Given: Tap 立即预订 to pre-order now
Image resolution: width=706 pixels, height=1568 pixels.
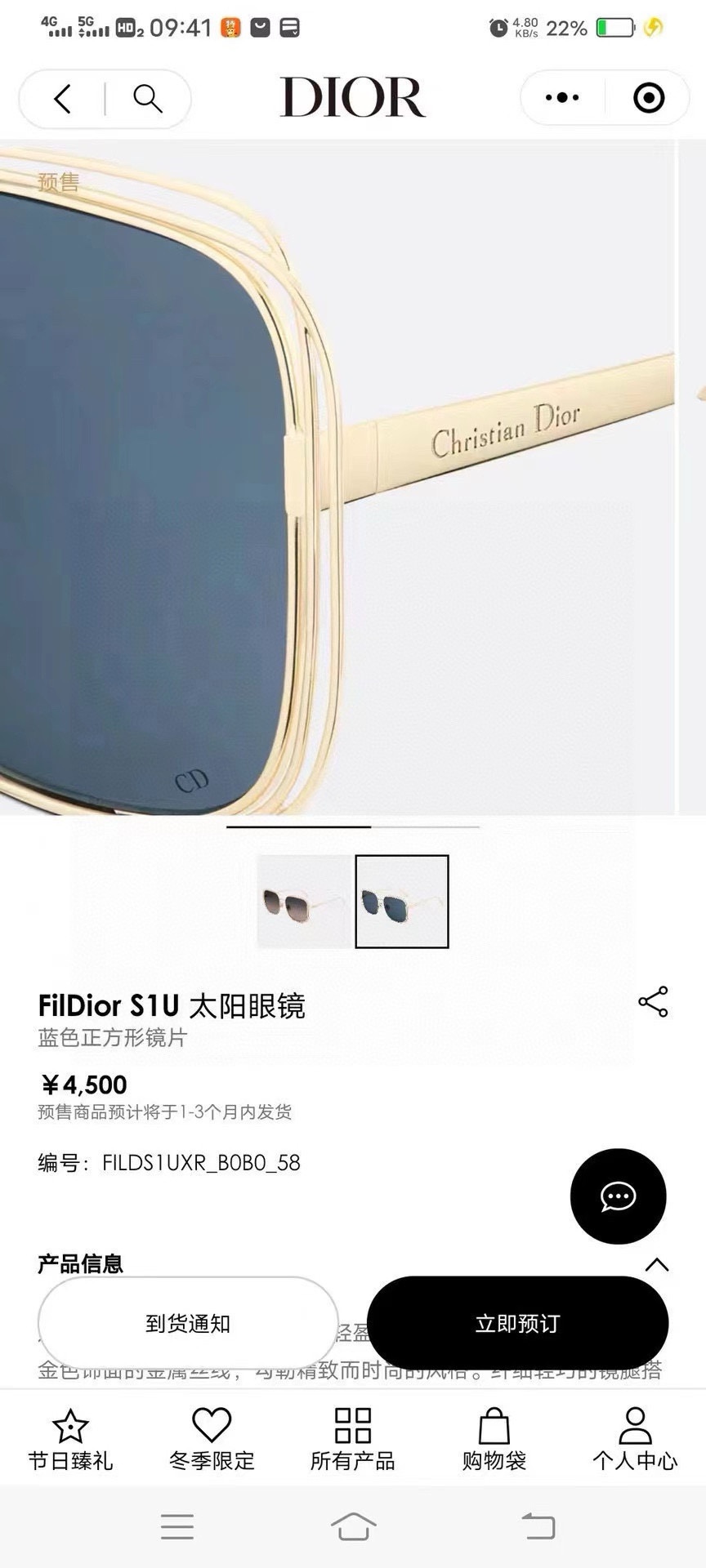Looking at the screenshot, I should click(x=517, y=1323).
